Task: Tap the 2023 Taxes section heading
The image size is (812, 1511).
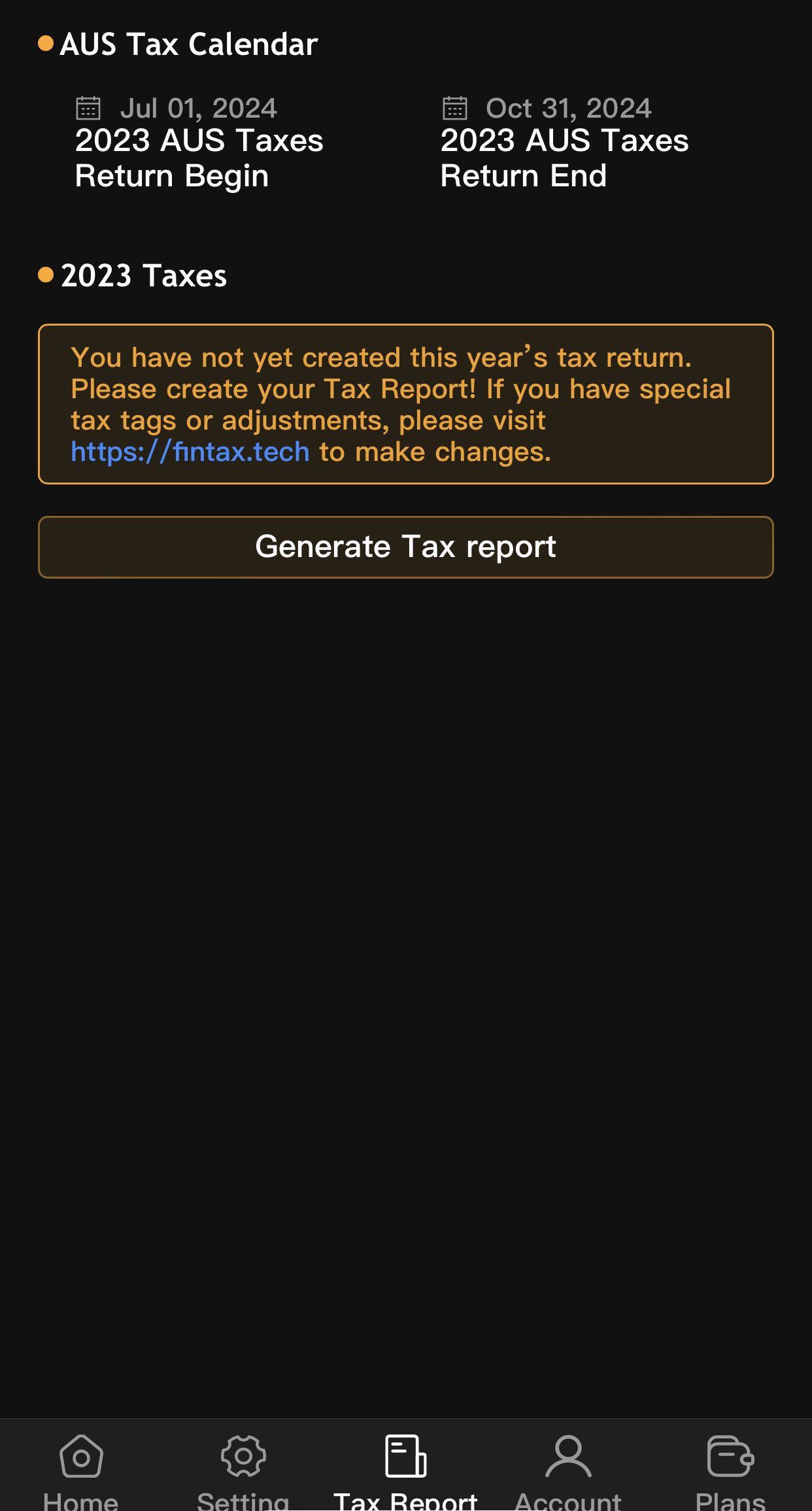Action: [144, 275]
